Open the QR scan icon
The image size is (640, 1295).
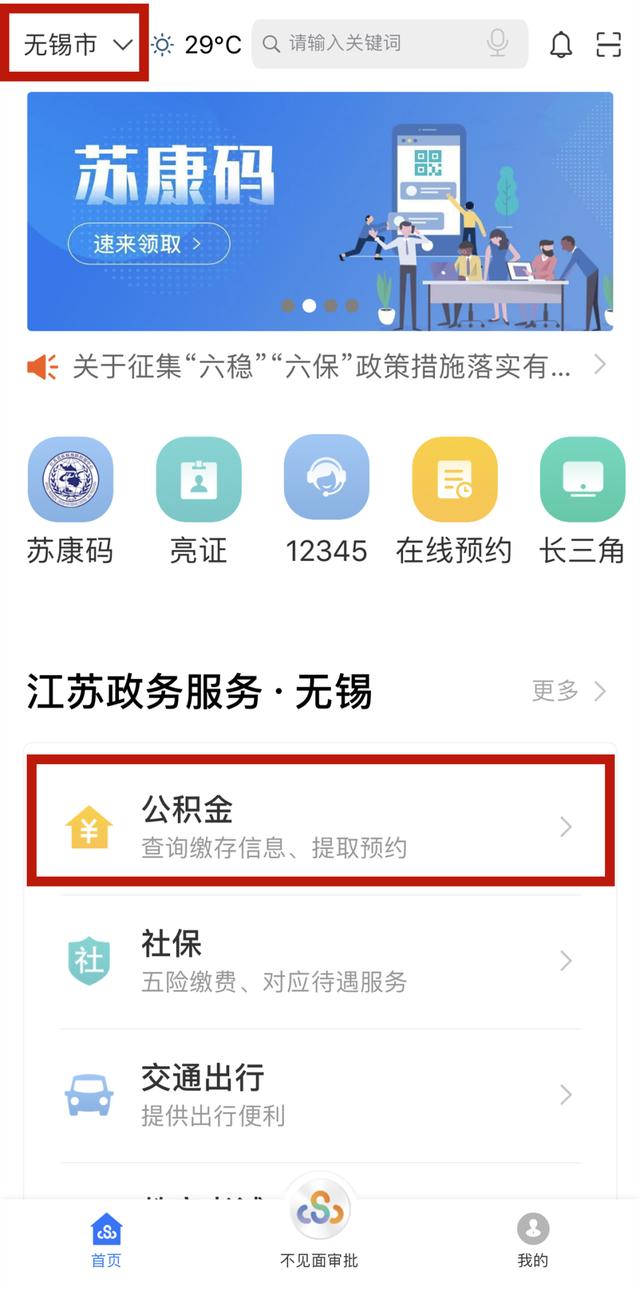click(608, 44)
